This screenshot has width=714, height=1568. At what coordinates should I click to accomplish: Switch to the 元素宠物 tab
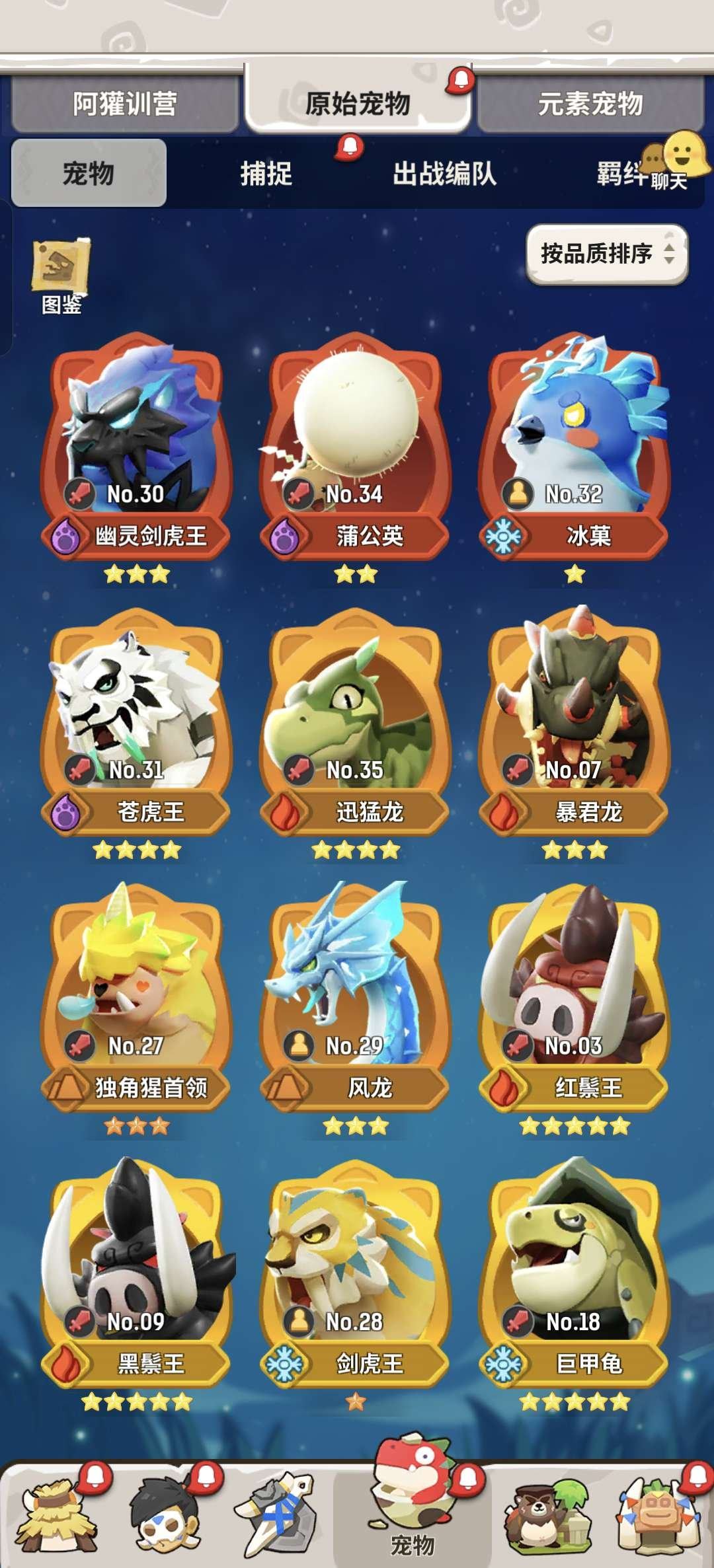pos(592,106)
